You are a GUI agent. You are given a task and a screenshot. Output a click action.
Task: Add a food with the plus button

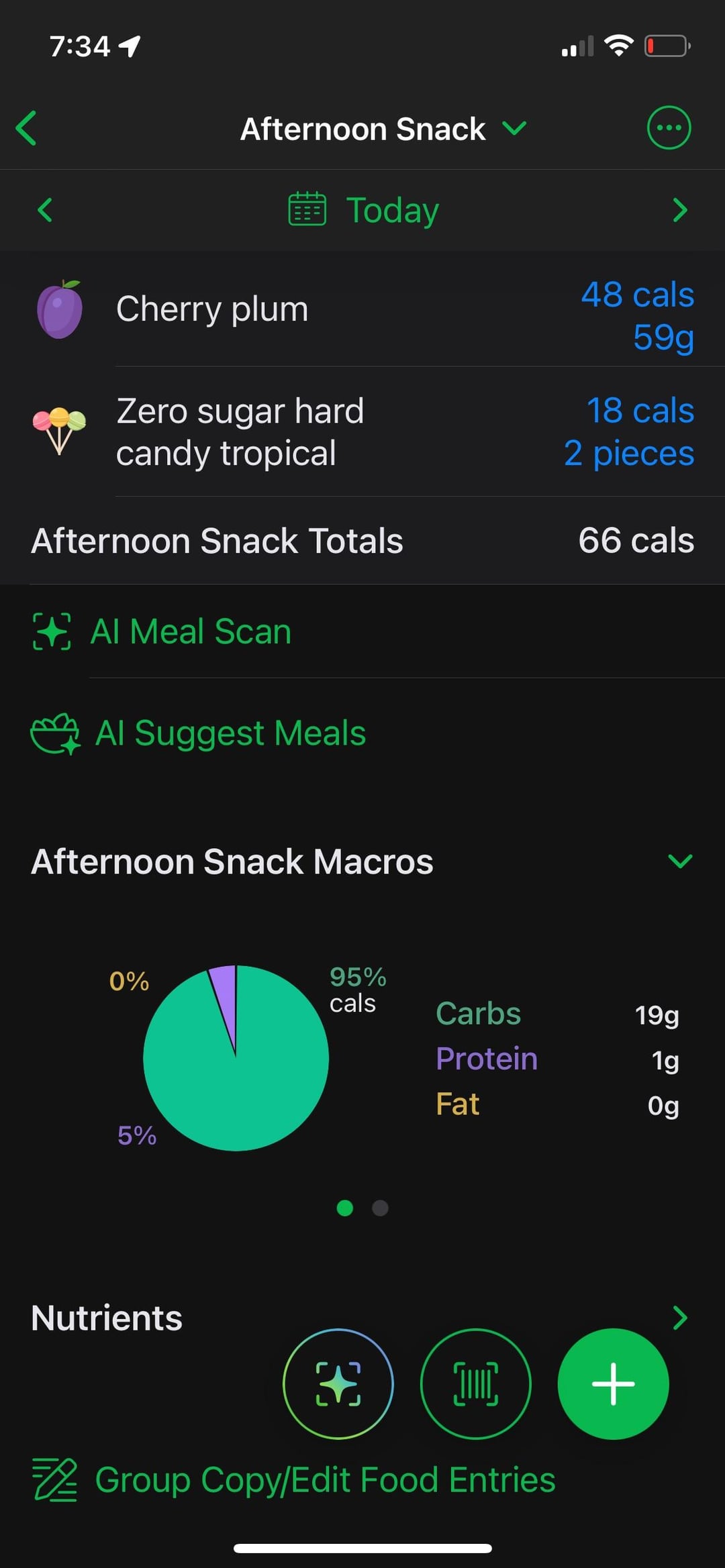613,1383
